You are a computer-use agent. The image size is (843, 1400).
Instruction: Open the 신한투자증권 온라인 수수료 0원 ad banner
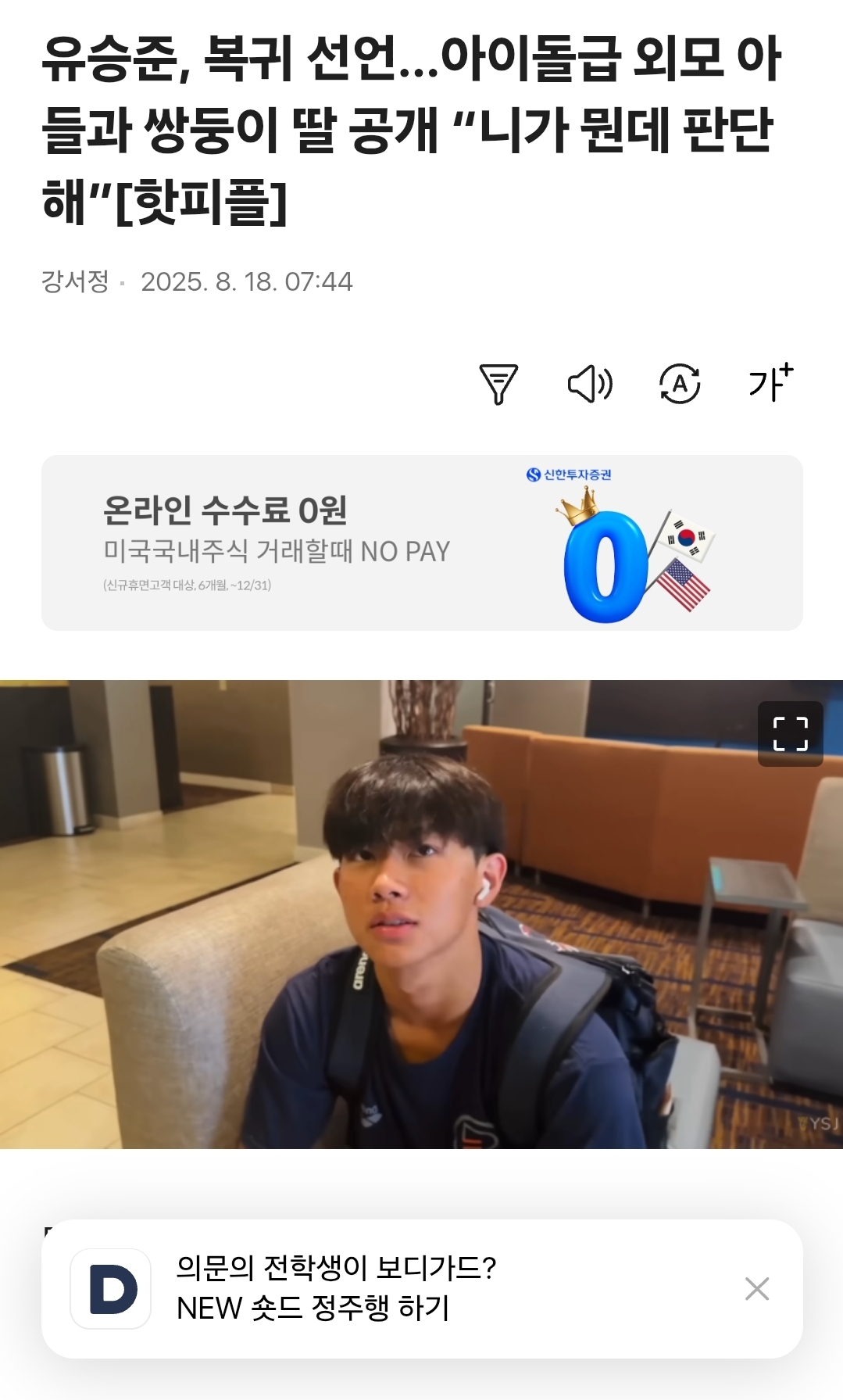coord(422,542)
